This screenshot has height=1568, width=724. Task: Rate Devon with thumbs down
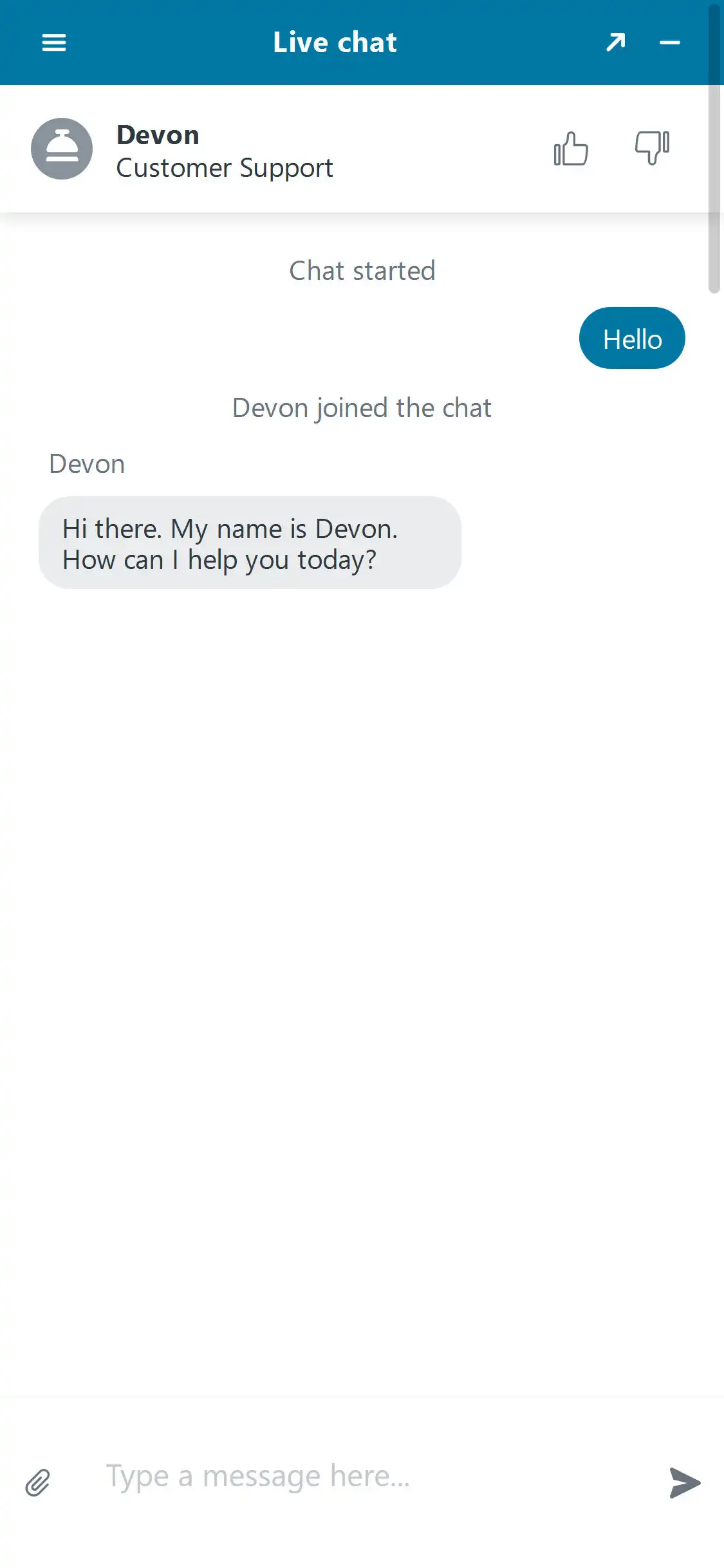coord(652,147)
